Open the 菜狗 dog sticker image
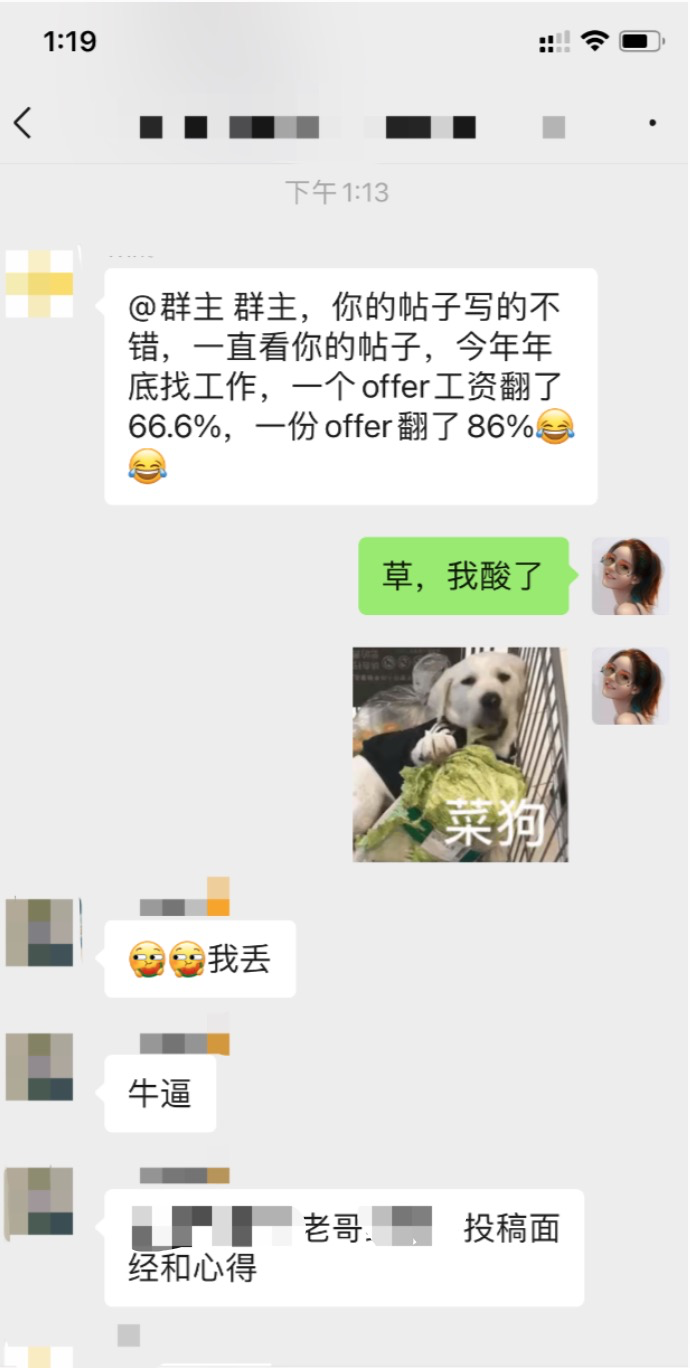Screen dimensions: 690x1368 460,754
